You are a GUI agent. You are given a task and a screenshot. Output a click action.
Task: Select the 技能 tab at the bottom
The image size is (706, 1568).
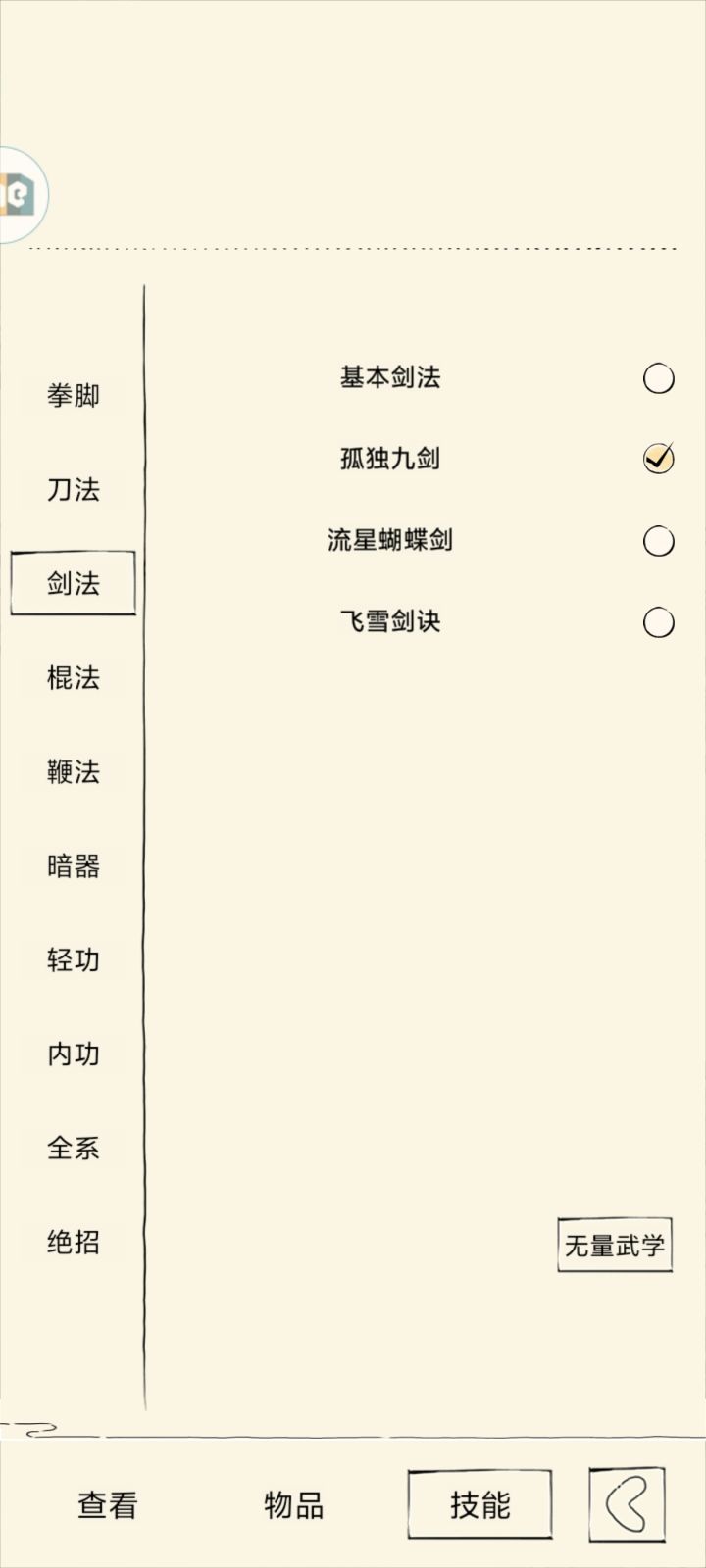pos(479,1504)
